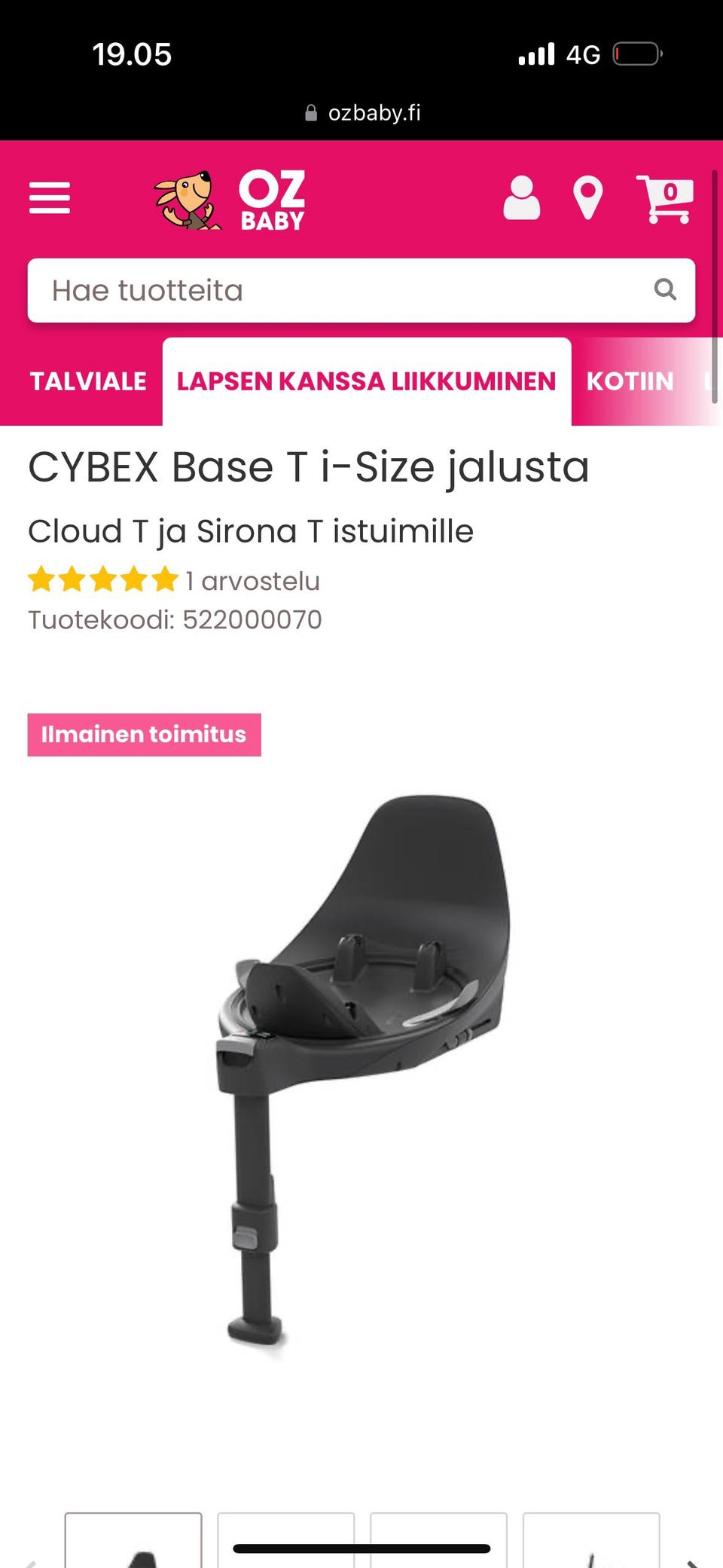Open the store locator pin
This screenshot has height=1568, width=723.
(x=587, y=198)
